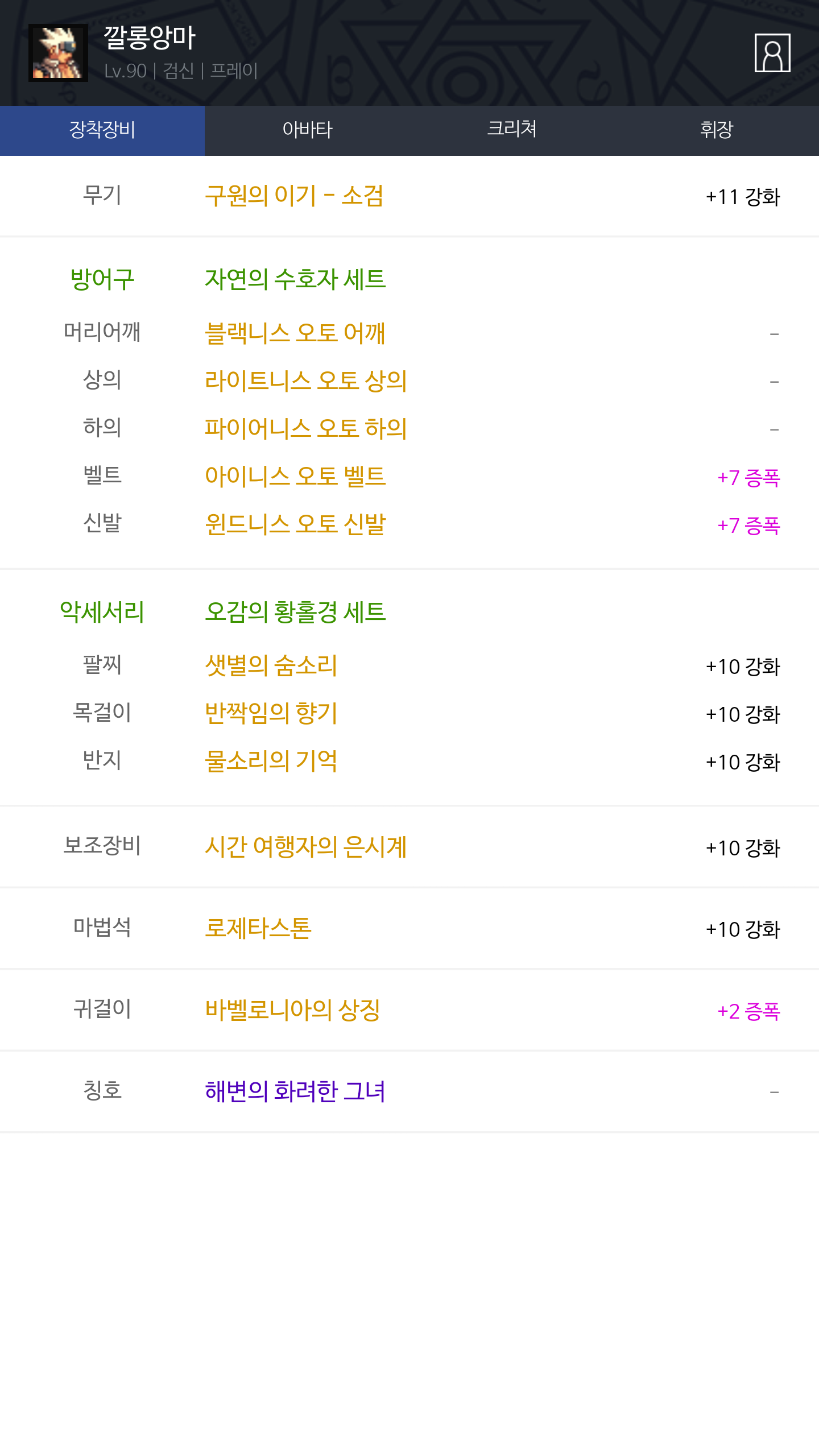
Task: View 바벨로니아의 상징 earring
Action: 292,1010
